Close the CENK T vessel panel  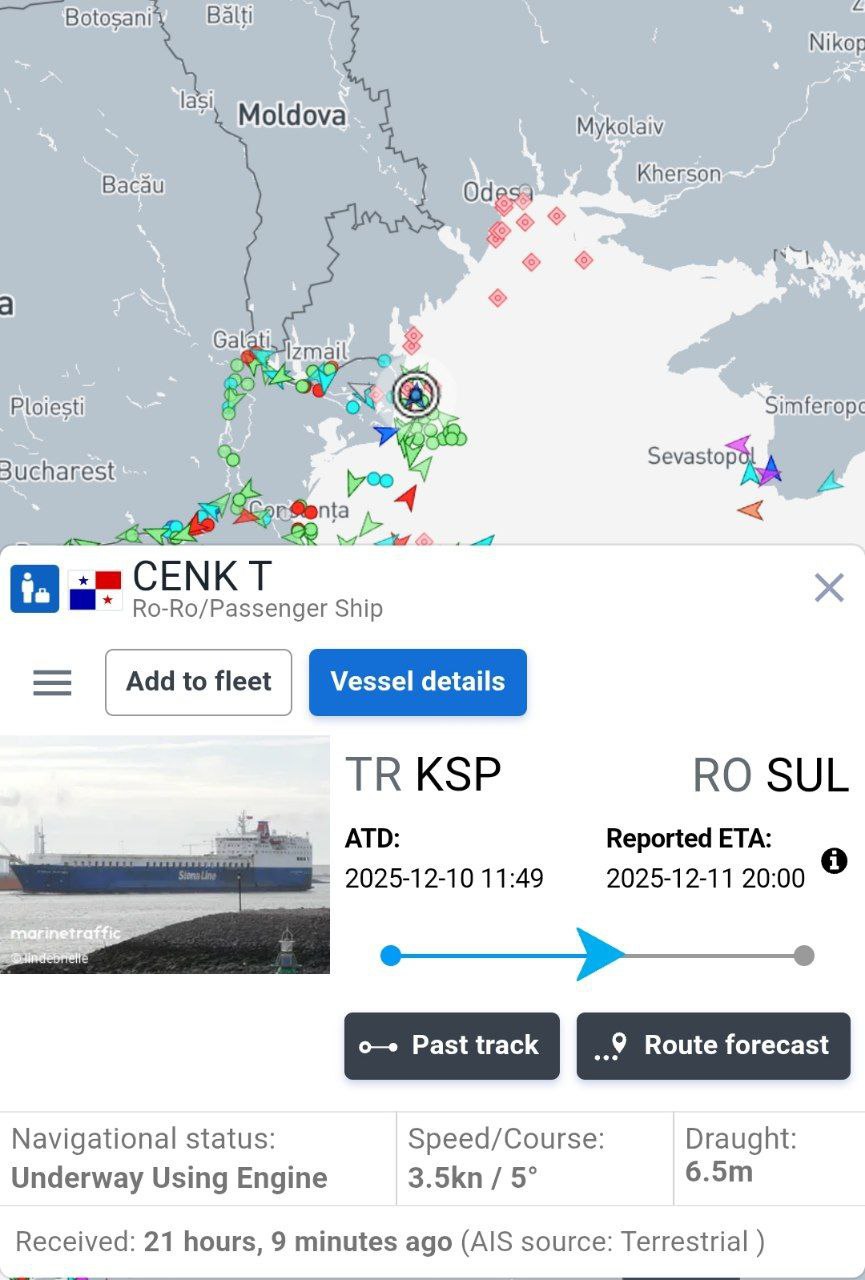pyautogui.click(x=828, y=588)
